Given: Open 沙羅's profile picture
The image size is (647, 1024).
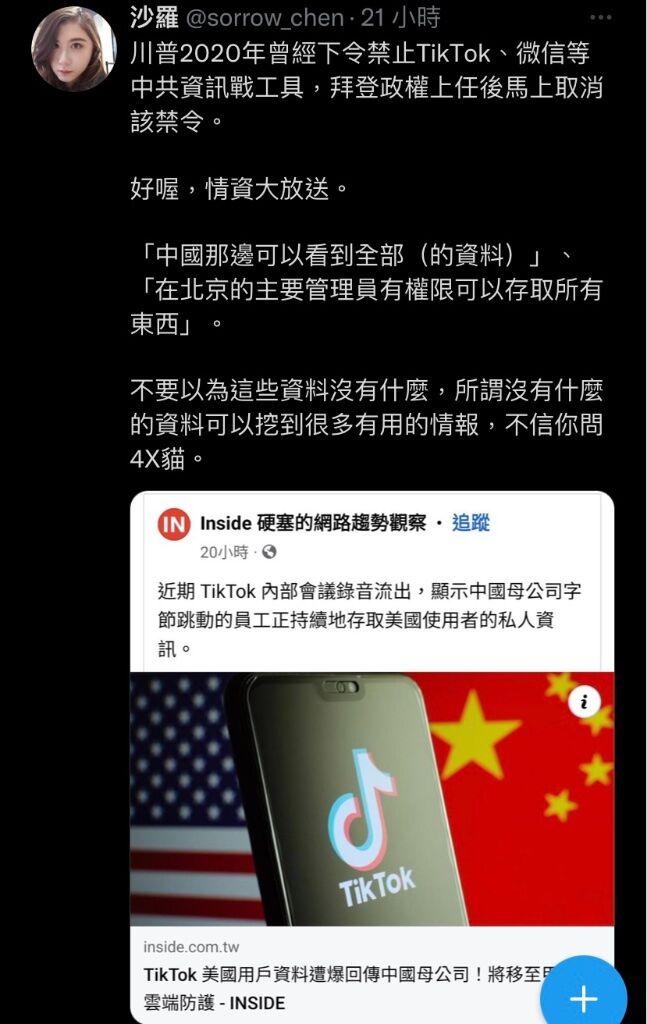Looking at the screenshot, I should coord(73,49).
